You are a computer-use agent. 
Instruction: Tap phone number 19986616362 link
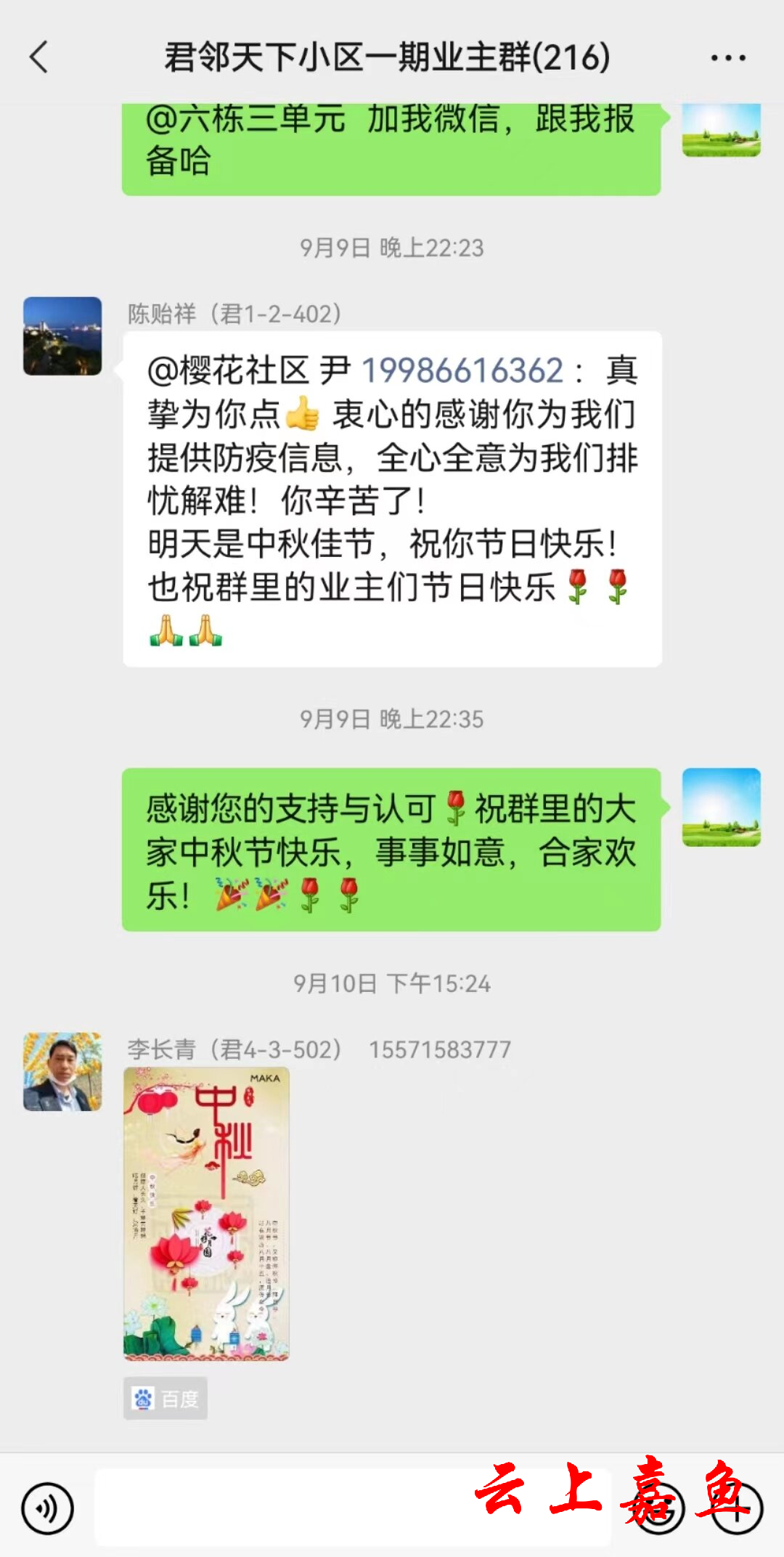coord(462,370)
